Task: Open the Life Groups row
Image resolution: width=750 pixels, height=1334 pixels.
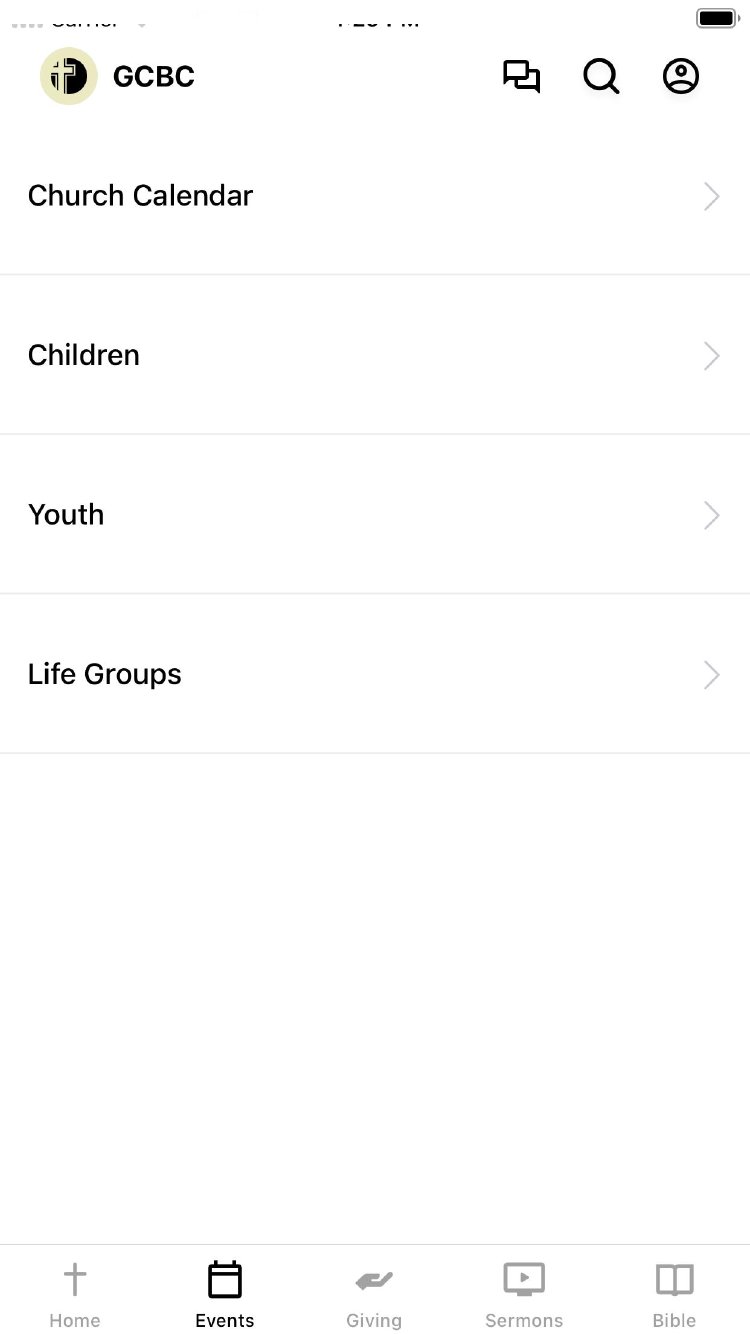Action: point(374,674)
